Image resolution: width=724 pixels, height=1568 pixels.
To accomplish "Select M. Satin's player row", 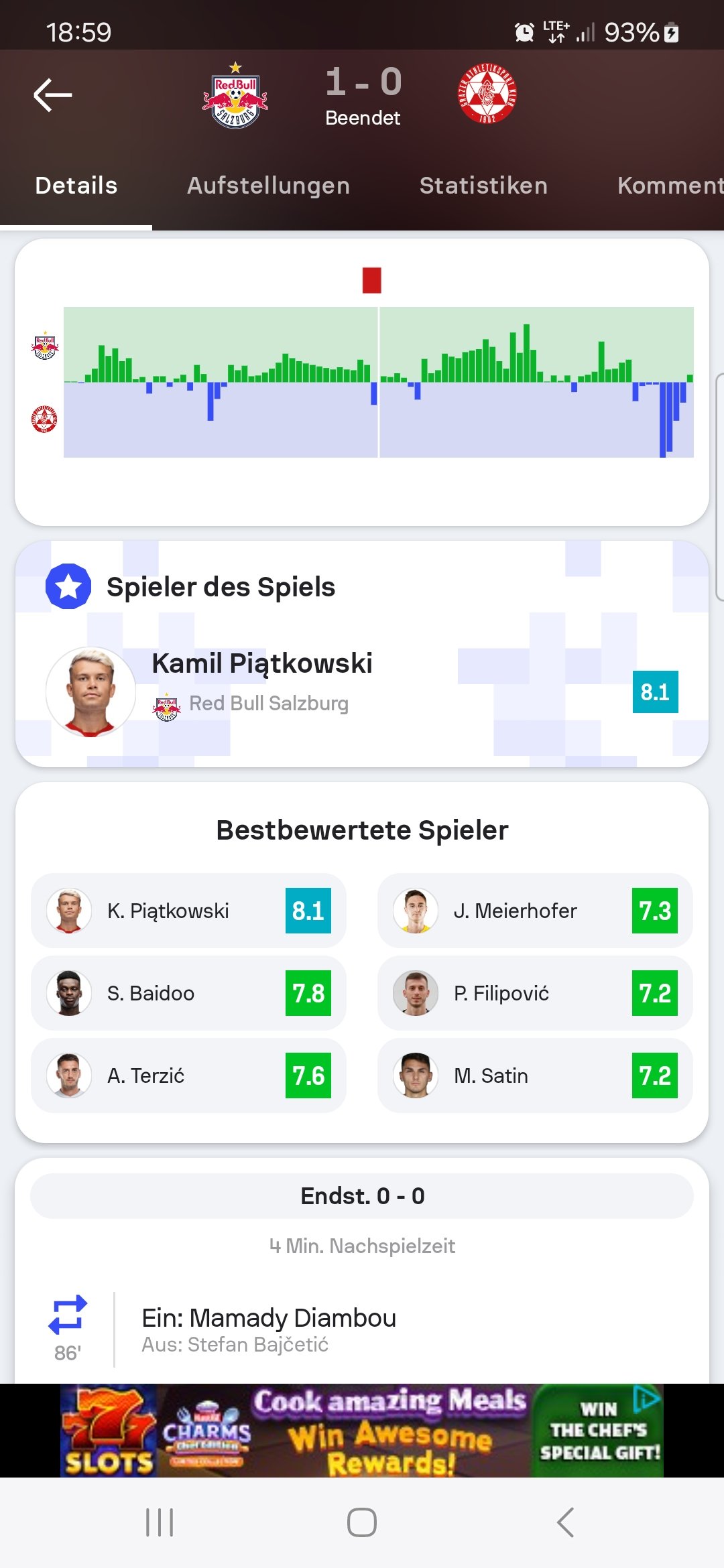I will (x=535, y=1075).
